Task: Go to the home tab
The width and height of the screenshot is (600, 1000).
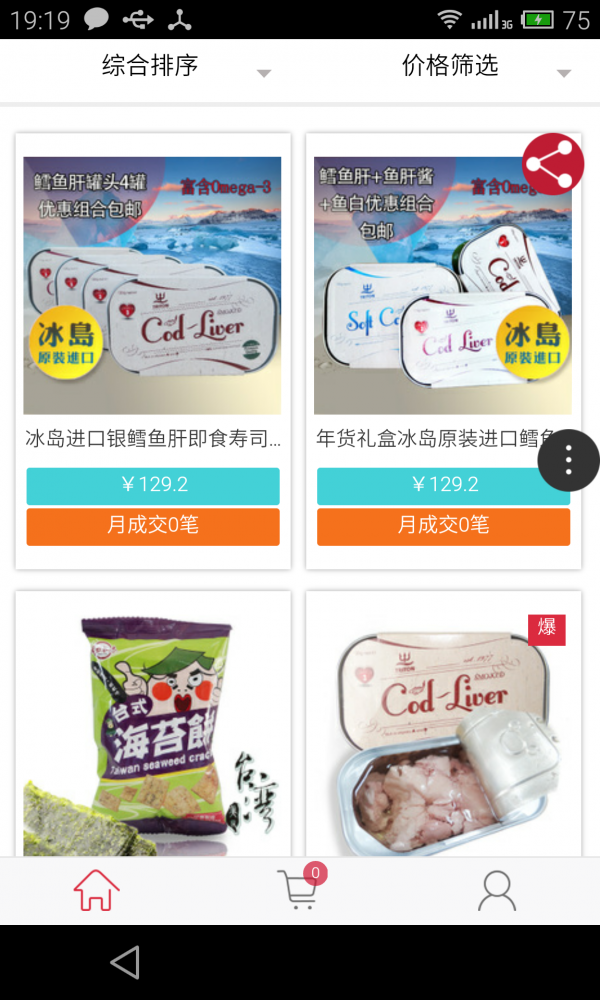Action: pyautogui.click(x=96, y=890)
